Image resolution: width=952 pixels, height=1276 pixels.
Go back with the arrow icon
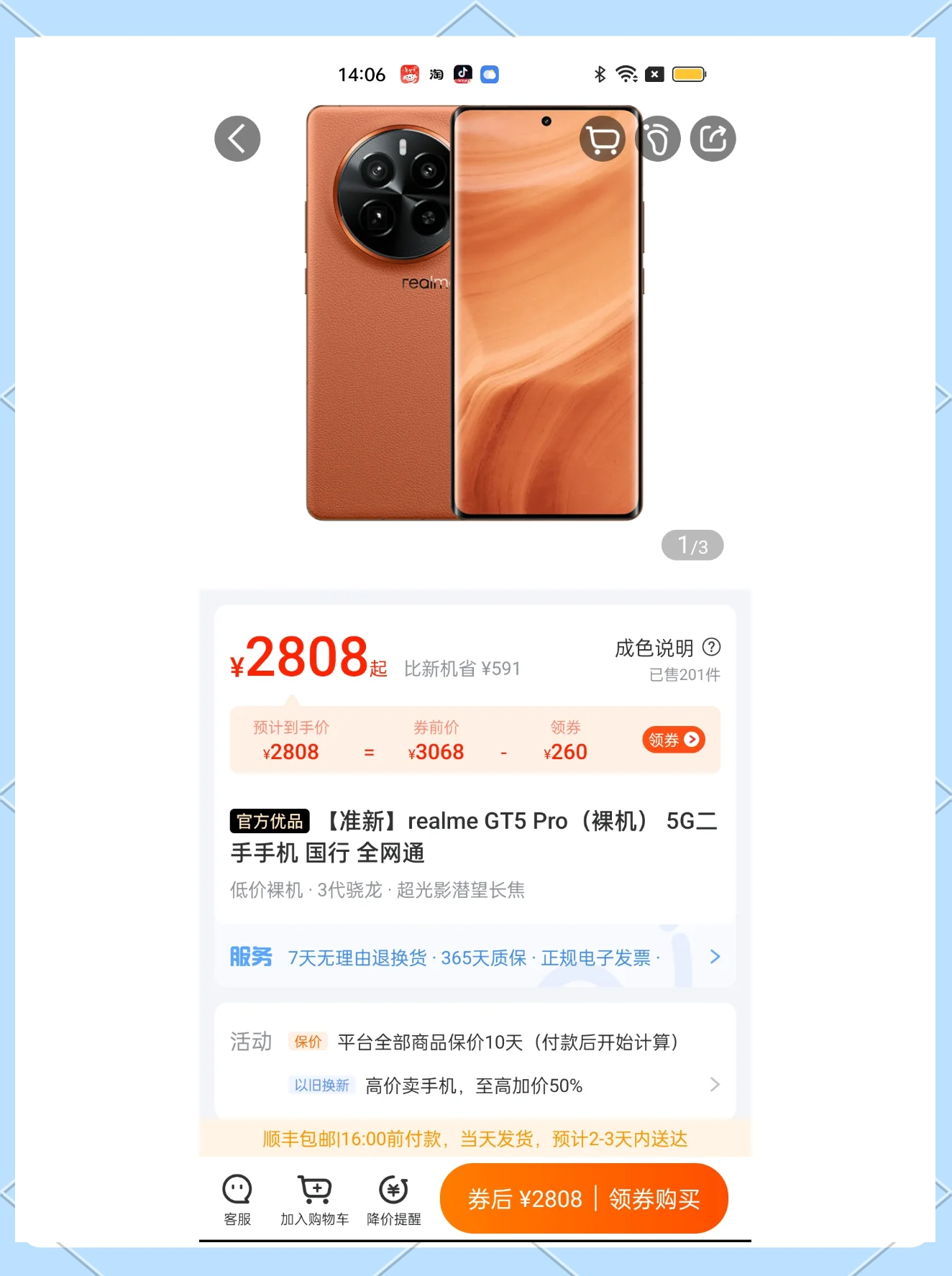click(x=237, y=139)
